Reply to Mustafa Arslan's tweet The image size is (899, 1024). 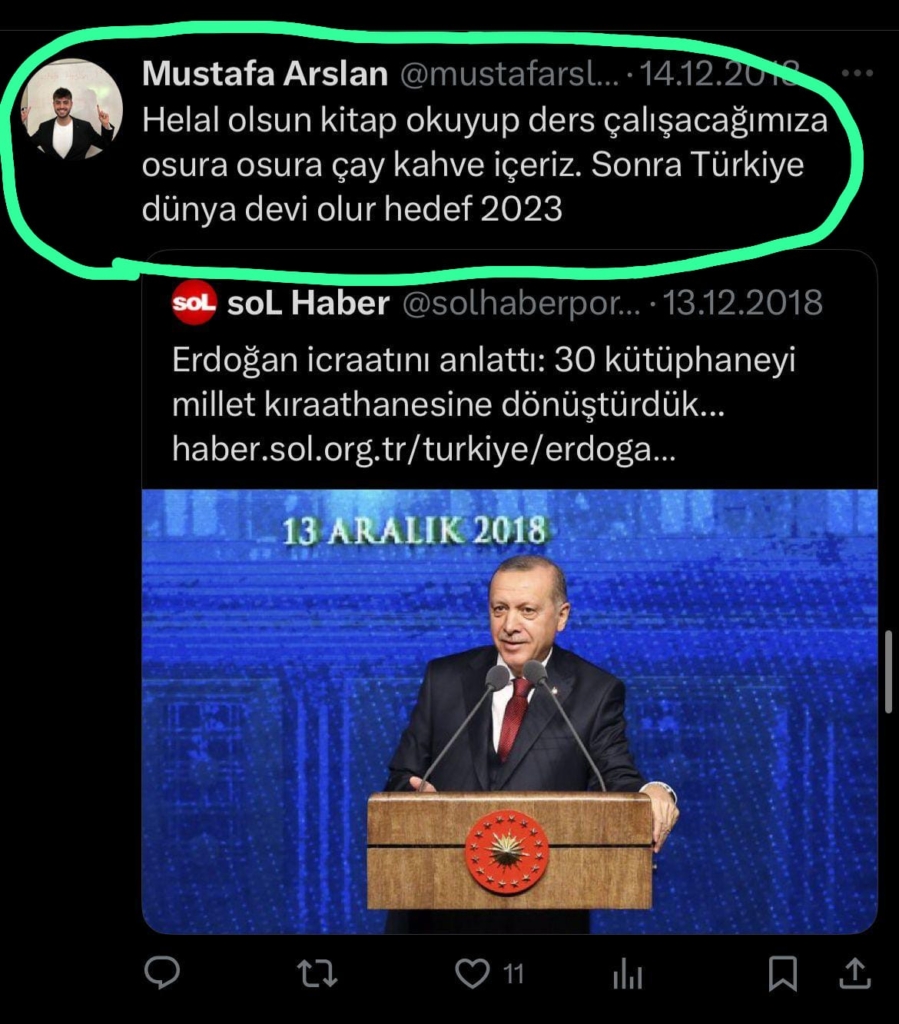[x=162, y=972]
